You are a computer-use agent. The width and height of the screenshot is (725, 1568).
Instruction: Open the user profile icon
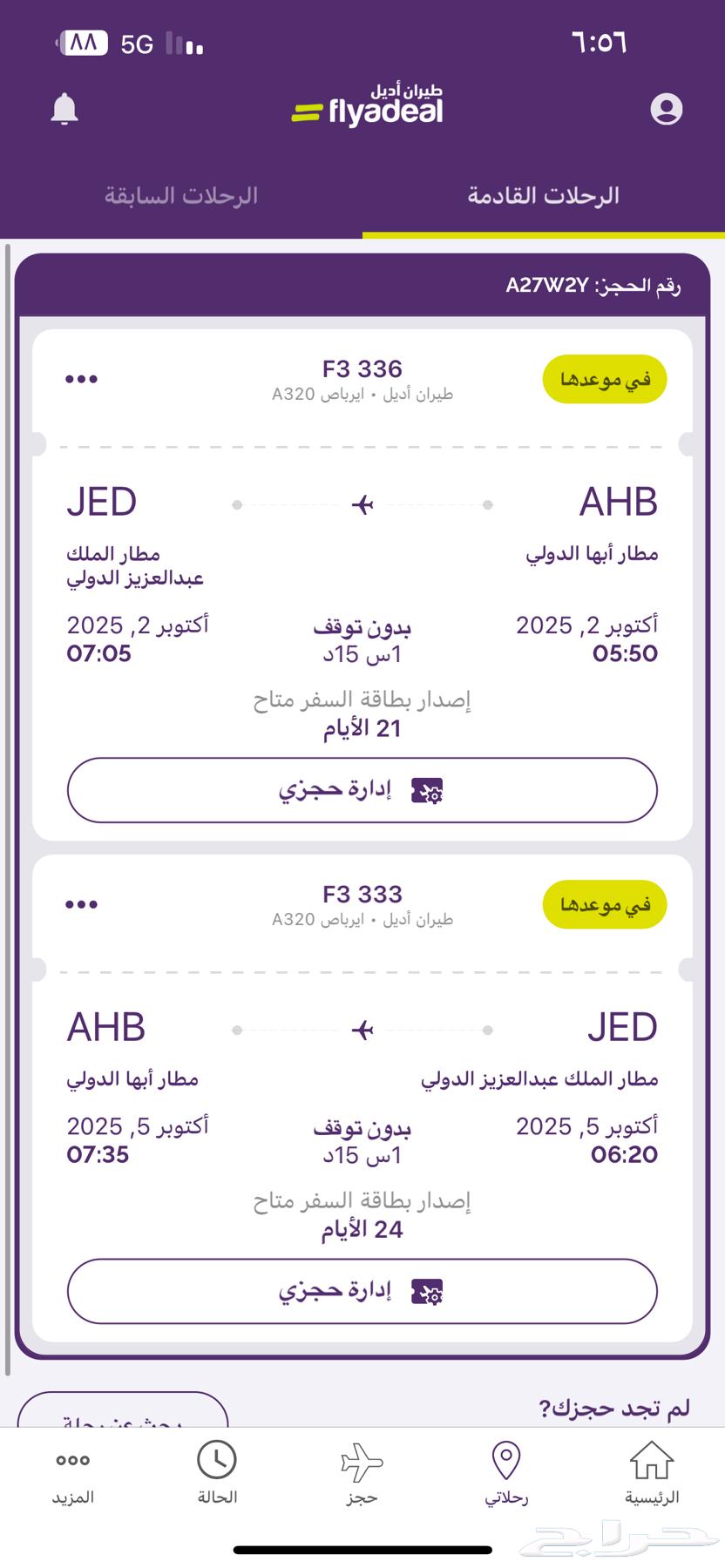pos(667,109)
